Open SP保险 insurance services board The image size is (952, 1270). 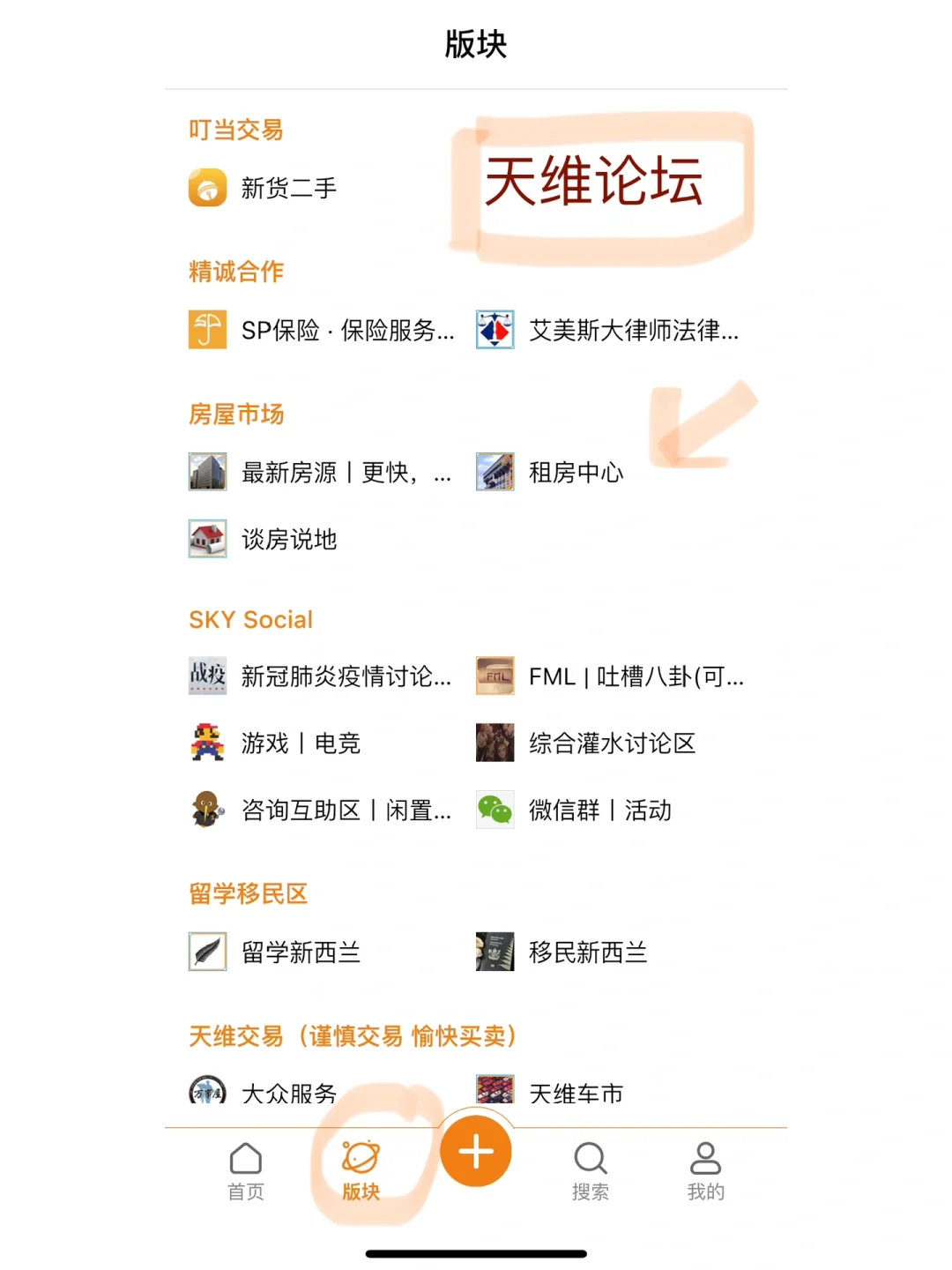point(323,331)
